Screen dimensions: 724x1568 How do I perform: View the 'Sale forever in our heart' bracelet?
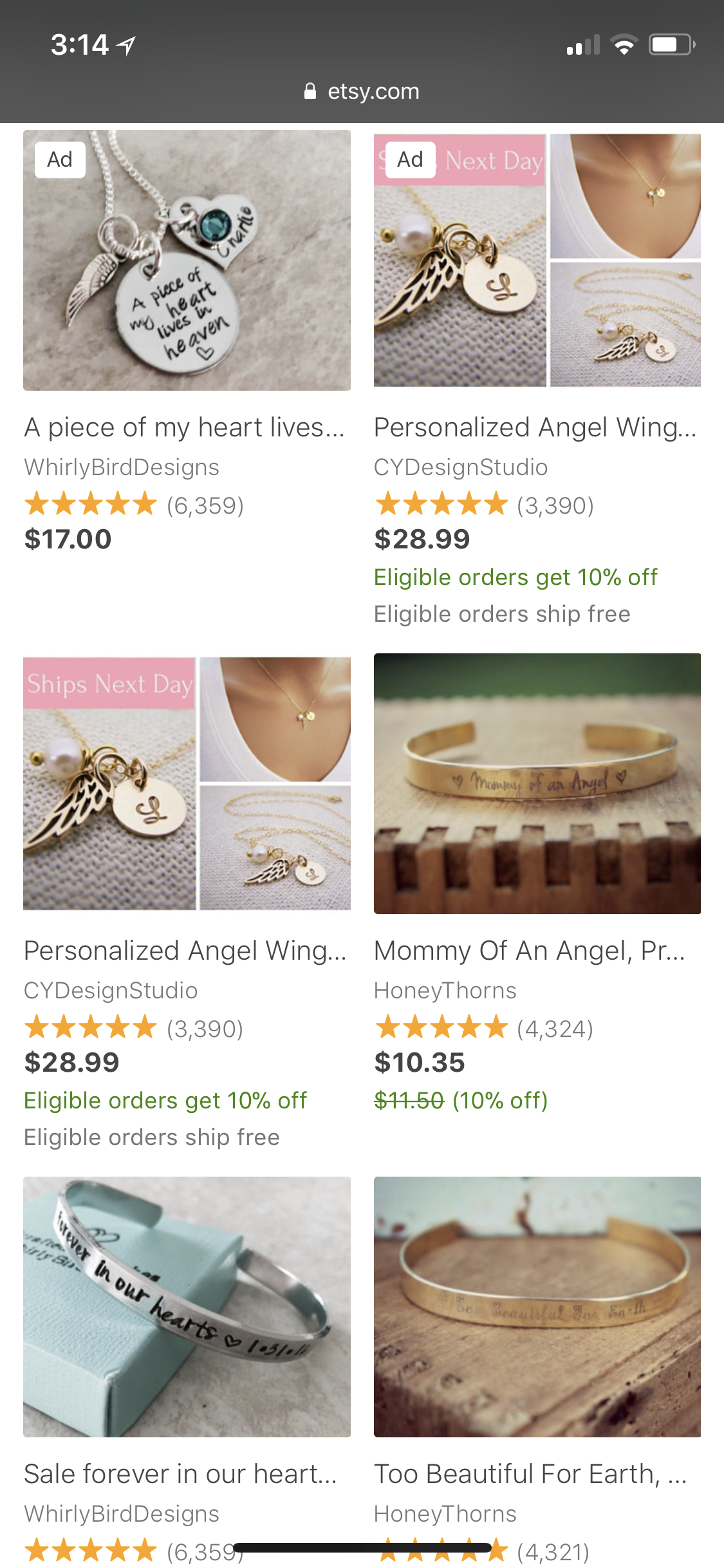point(187,1307)
